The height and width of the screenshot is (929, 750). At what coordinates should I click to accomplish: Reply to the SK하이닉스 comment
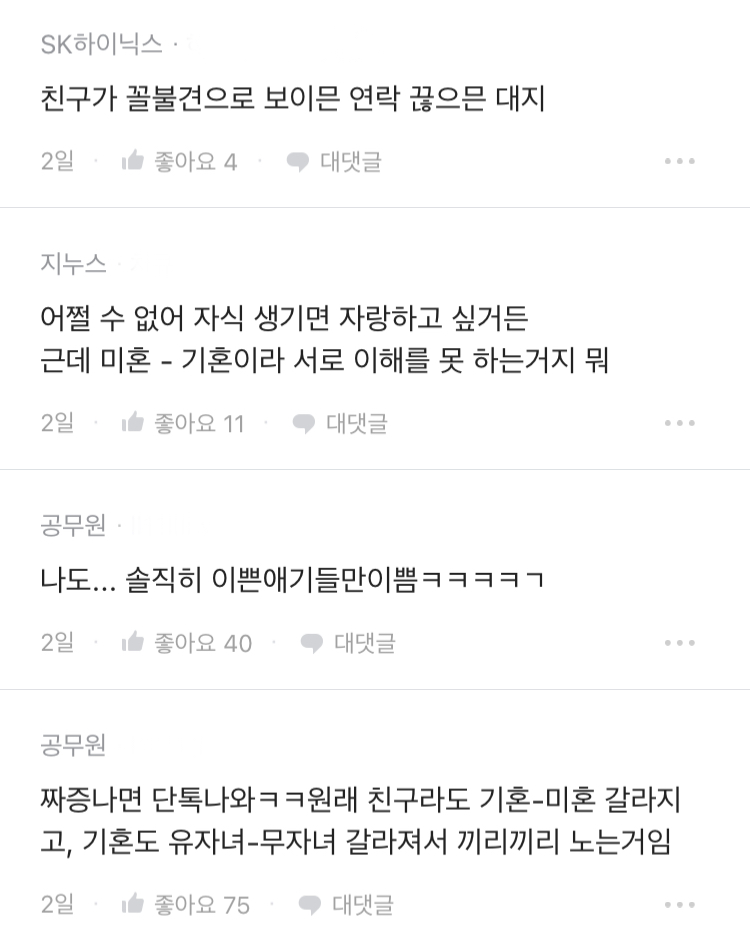[333, 161]
